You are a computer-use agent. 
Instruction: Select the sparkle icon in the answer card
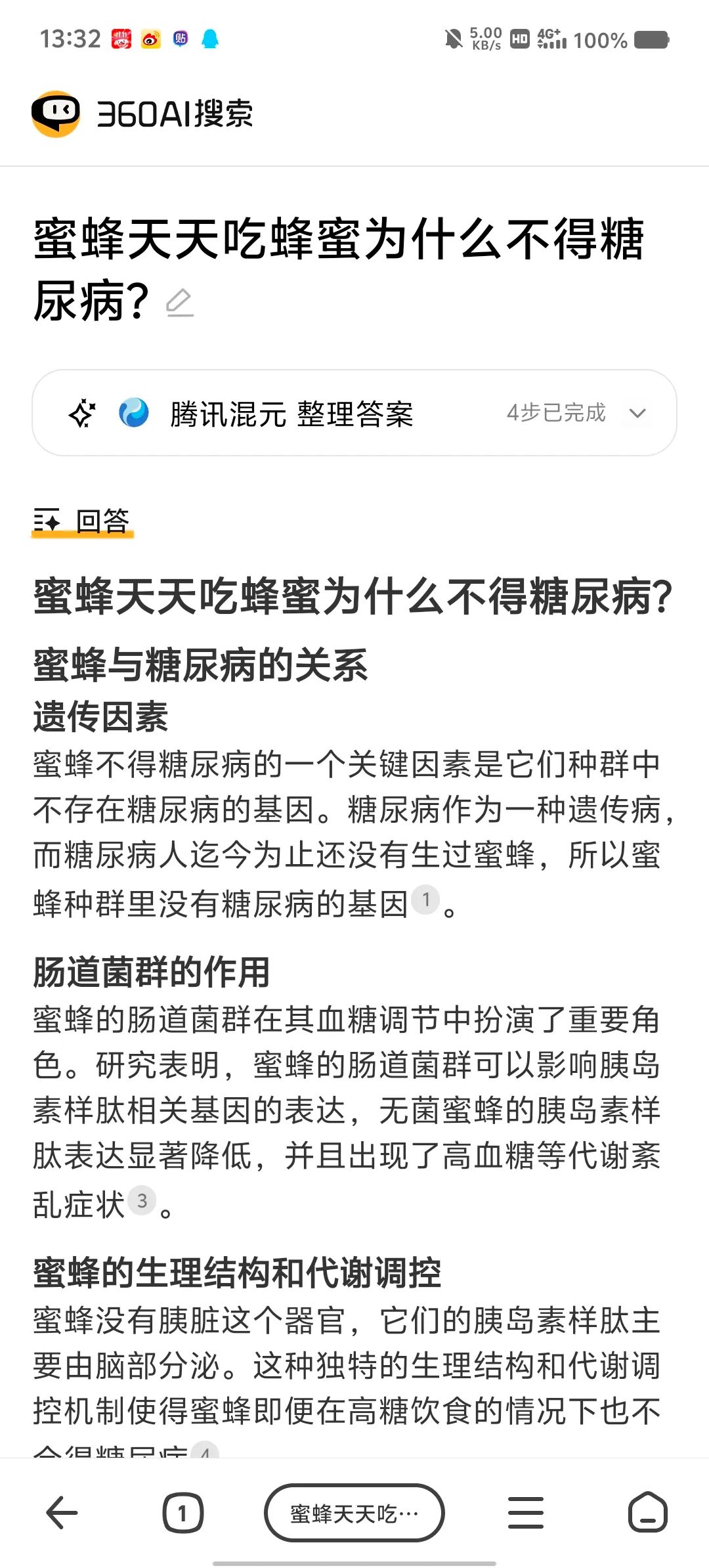81,414
